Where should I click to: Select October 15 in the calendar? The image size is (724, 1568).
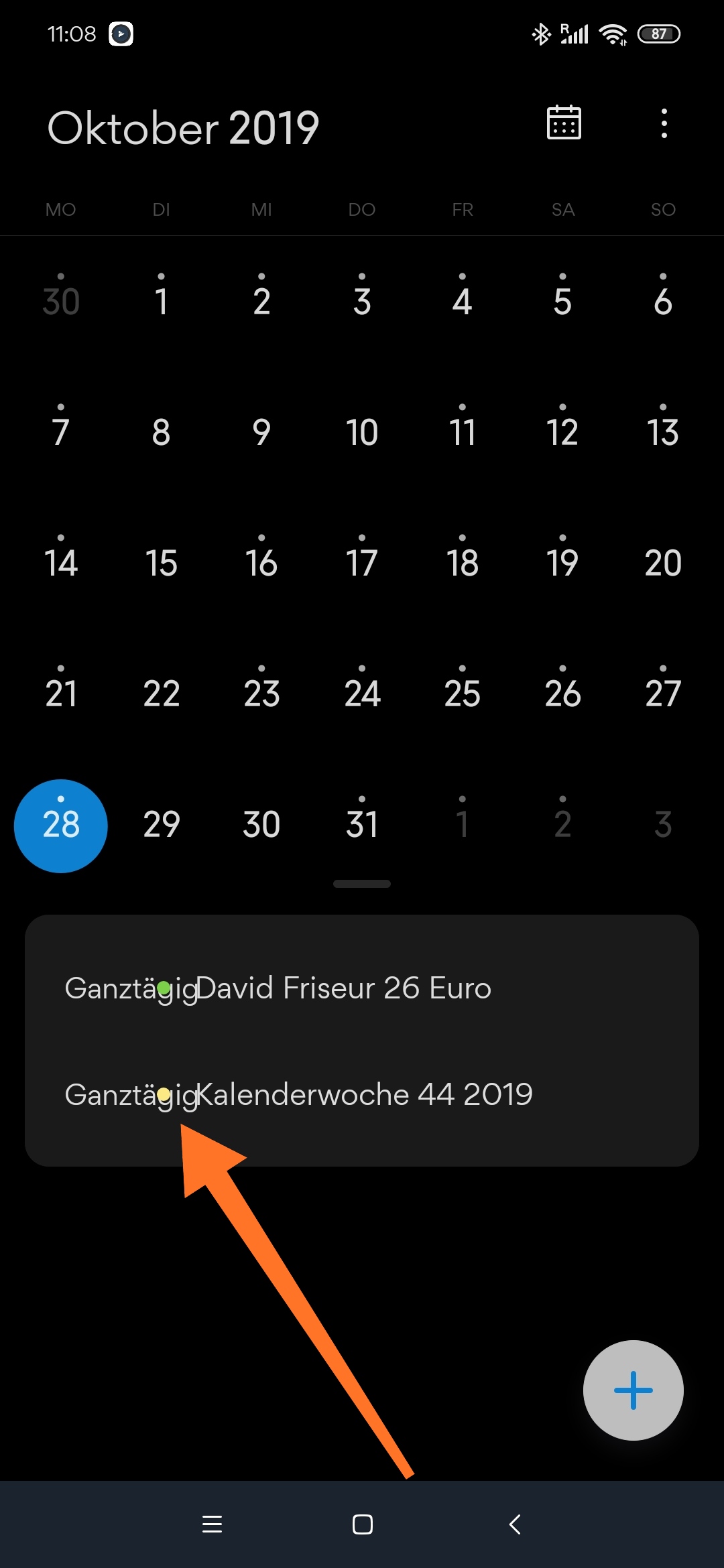pos(161,563)
